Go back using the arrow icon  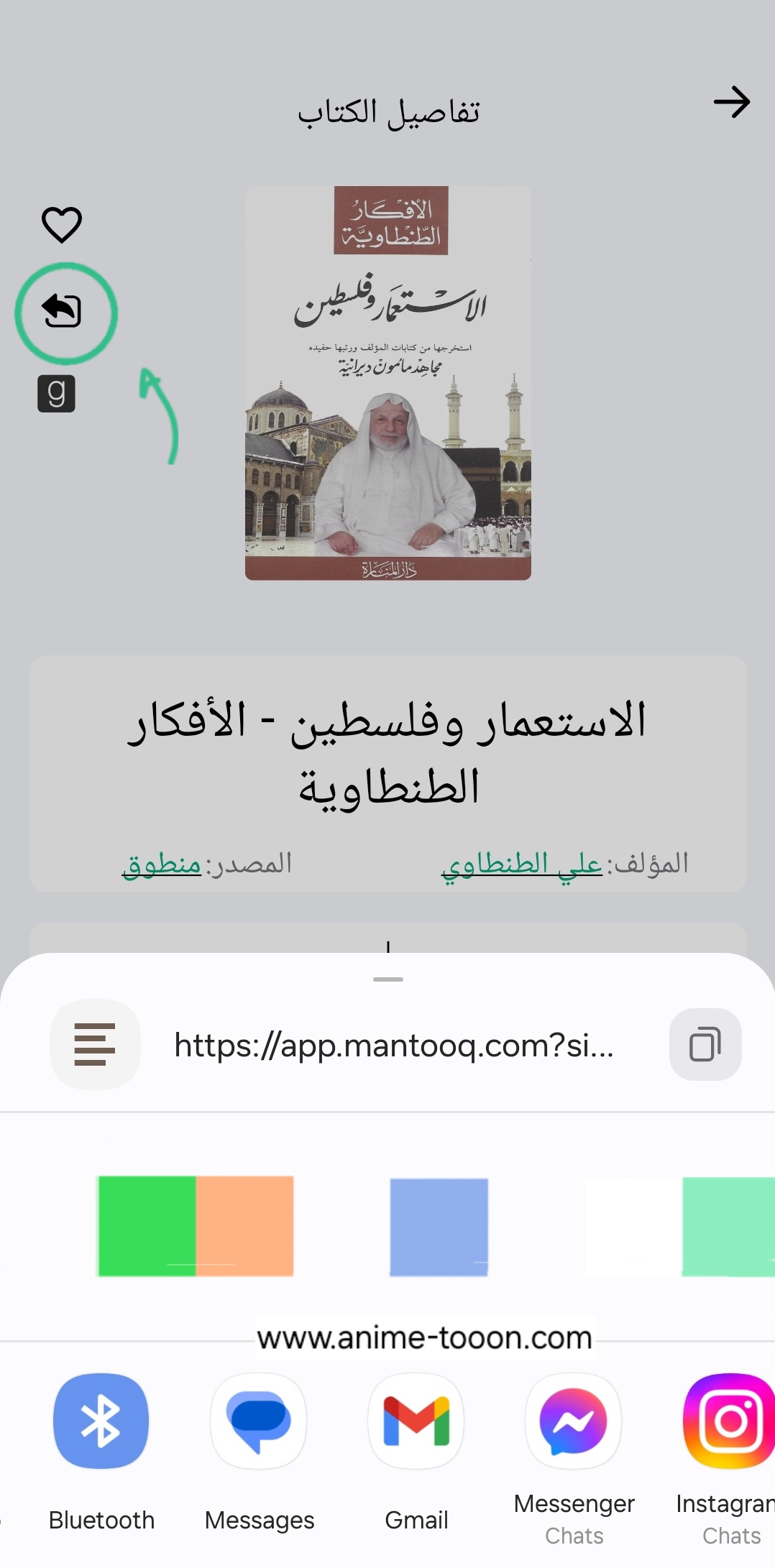click(x=731, y=102)
